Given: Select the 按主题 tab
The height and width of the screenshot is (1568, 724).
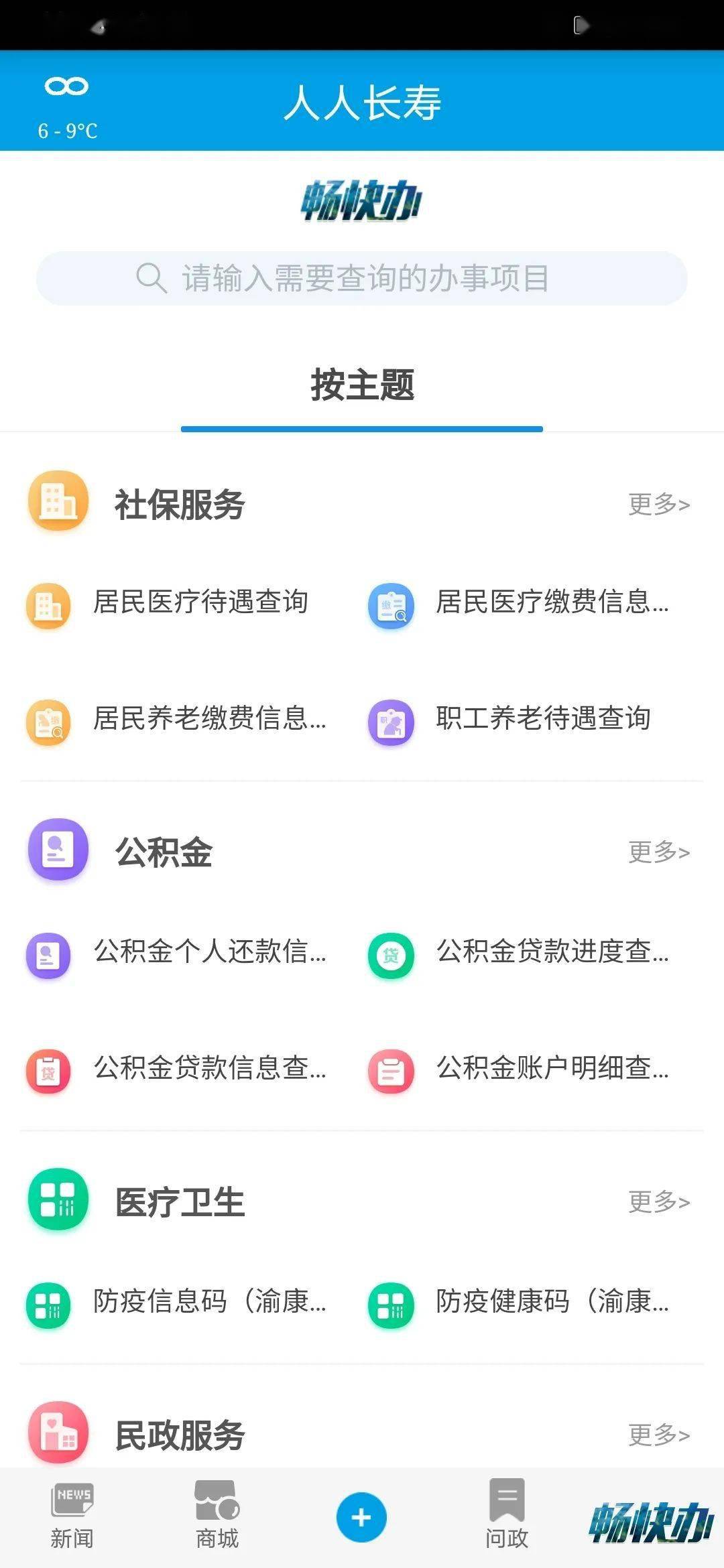Looking at the screenshot, I should tap(362, 386).
